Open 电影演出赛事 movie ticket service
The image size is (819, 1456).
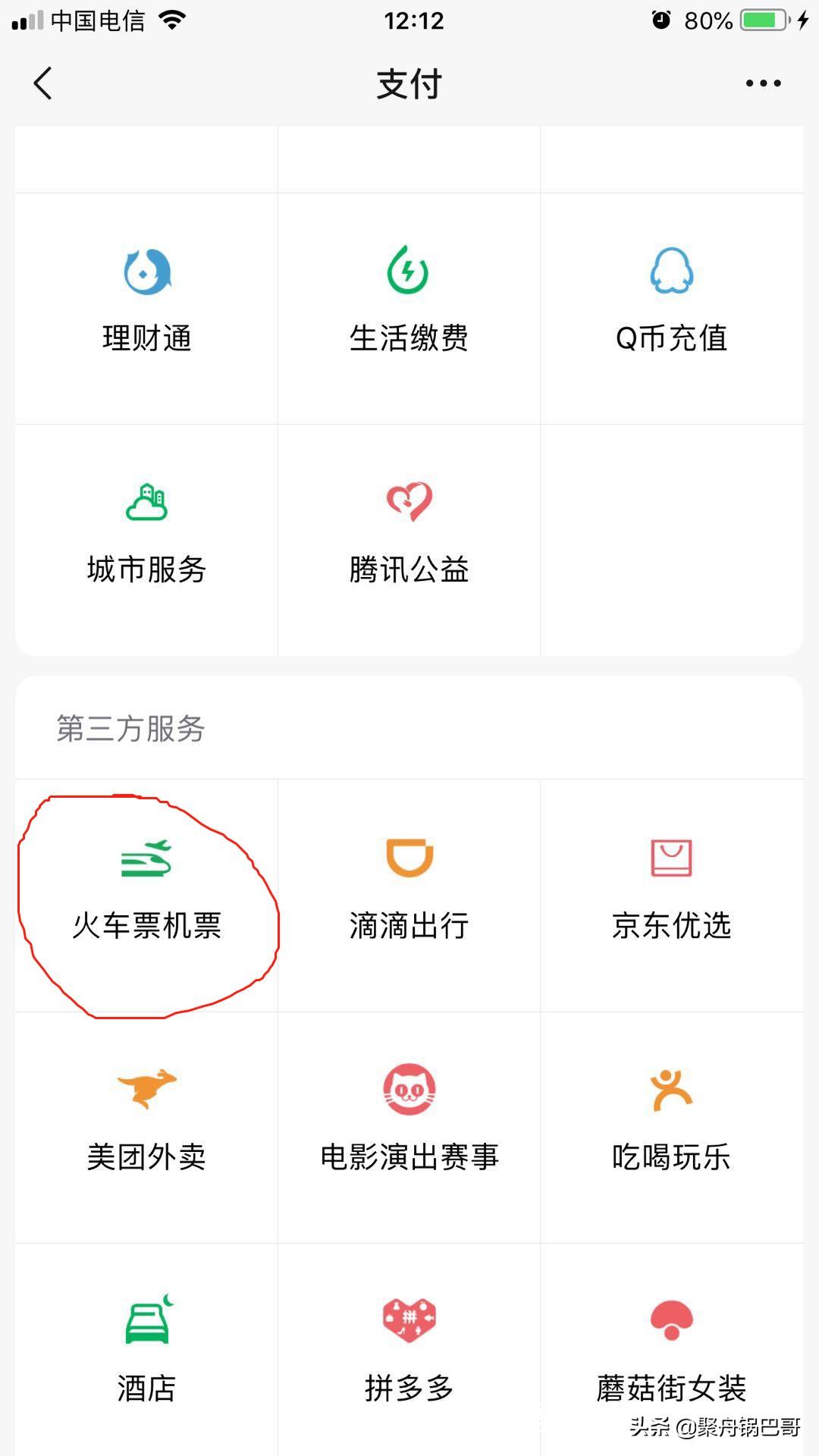point(409,1122)
